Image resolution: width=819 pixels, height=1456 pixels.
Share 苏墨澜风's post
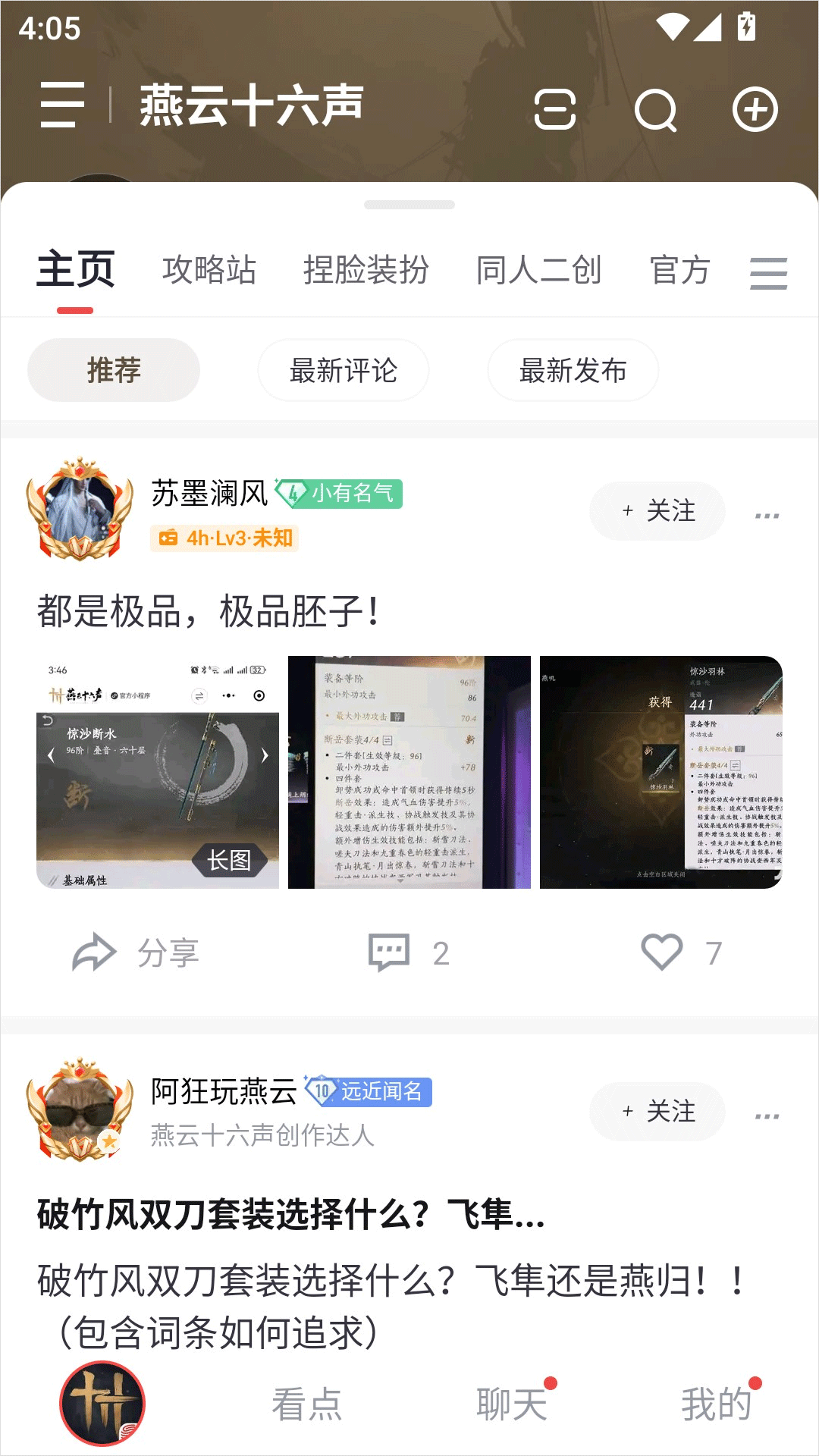[135, 952]
